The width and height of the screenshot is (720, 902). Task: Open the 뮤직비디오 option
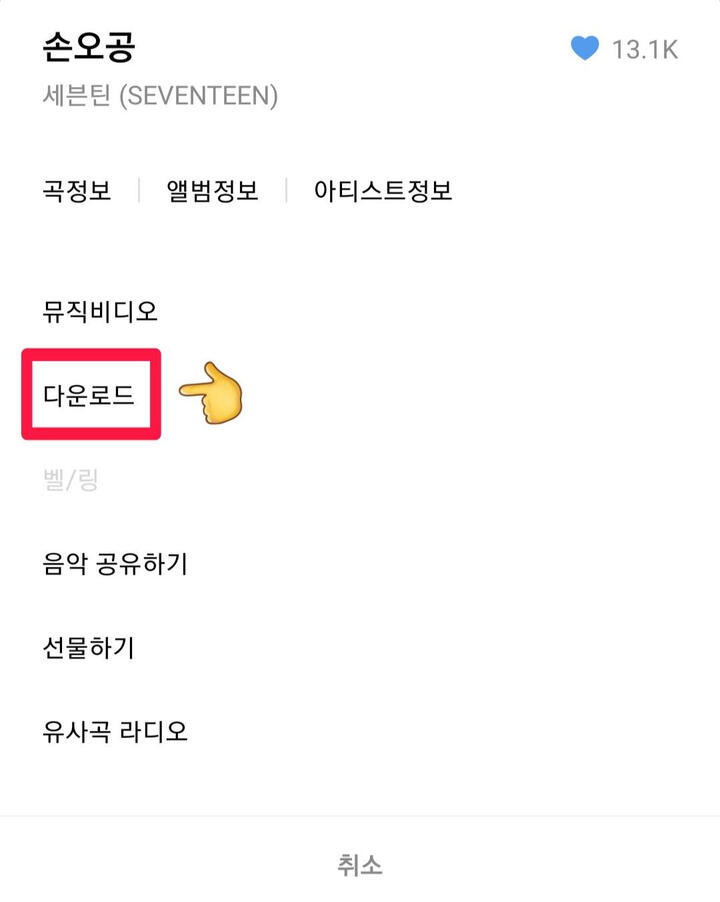100,311
